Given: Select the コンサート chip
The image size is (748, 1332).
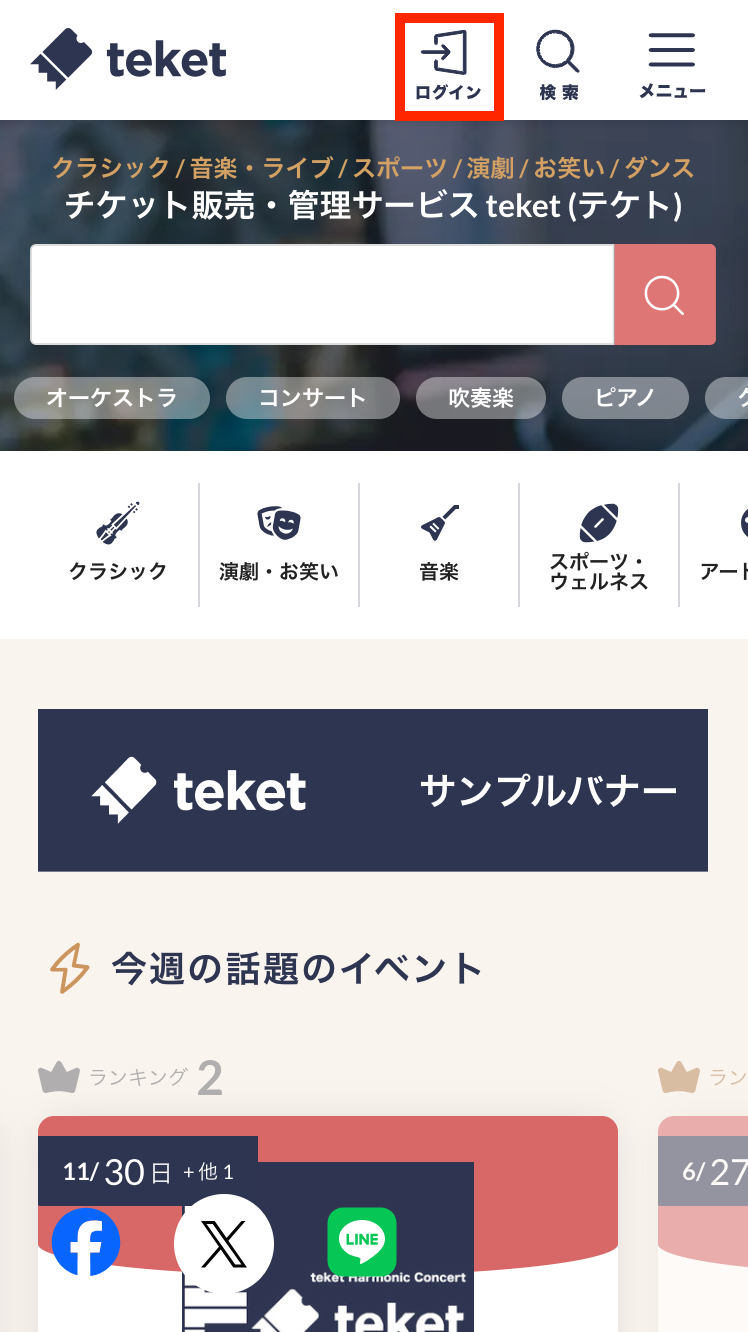Looking at the screenshot, I should click(x=312, y=398).
